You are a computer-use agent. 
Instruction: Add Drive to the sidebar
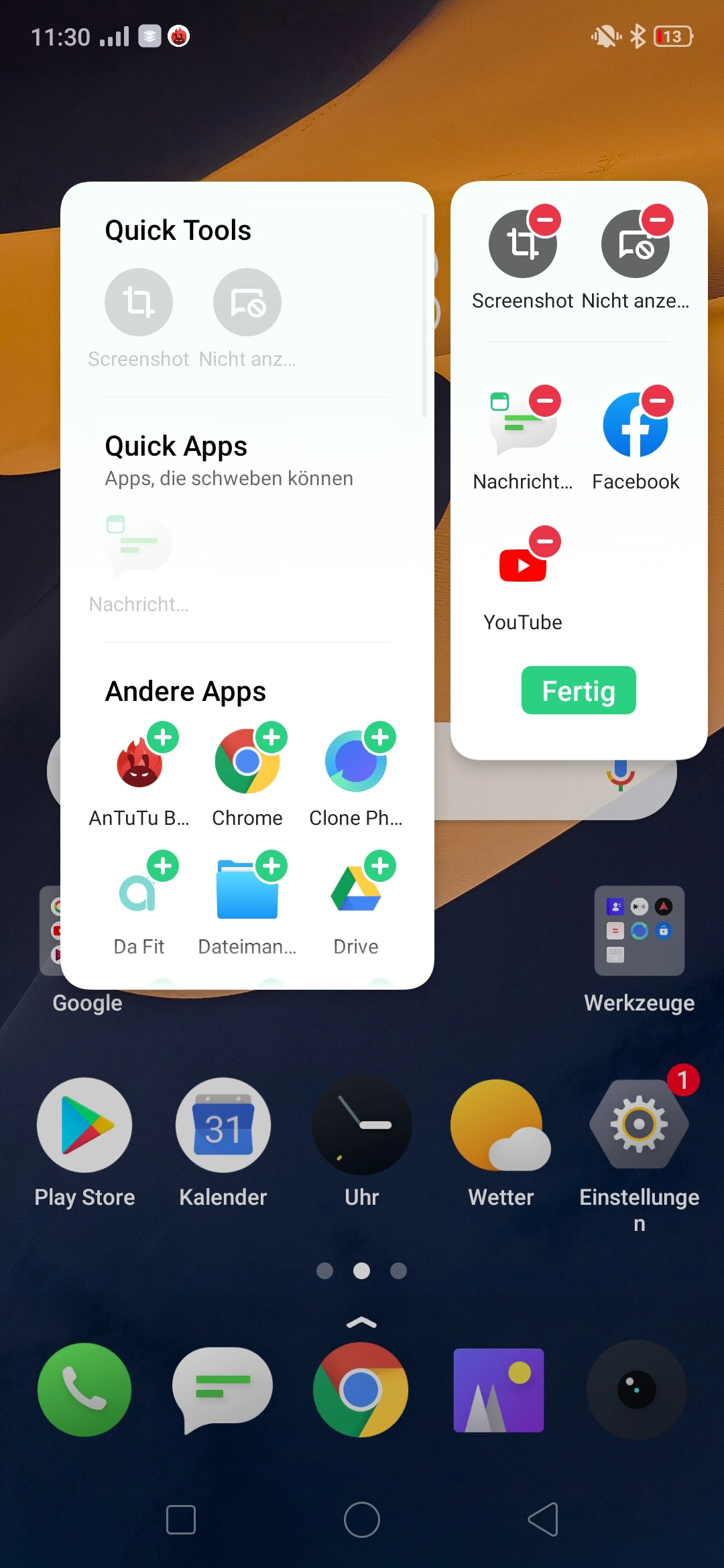pos(380,866)
